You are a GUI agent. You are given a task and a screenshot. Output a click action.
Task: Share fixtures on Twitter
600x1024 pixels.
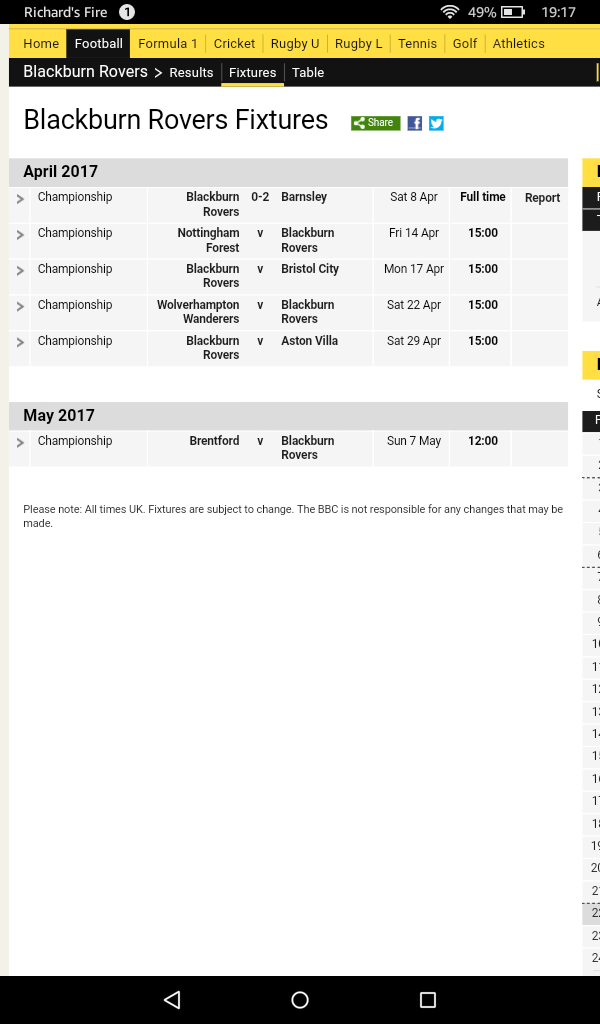[436, 123]
